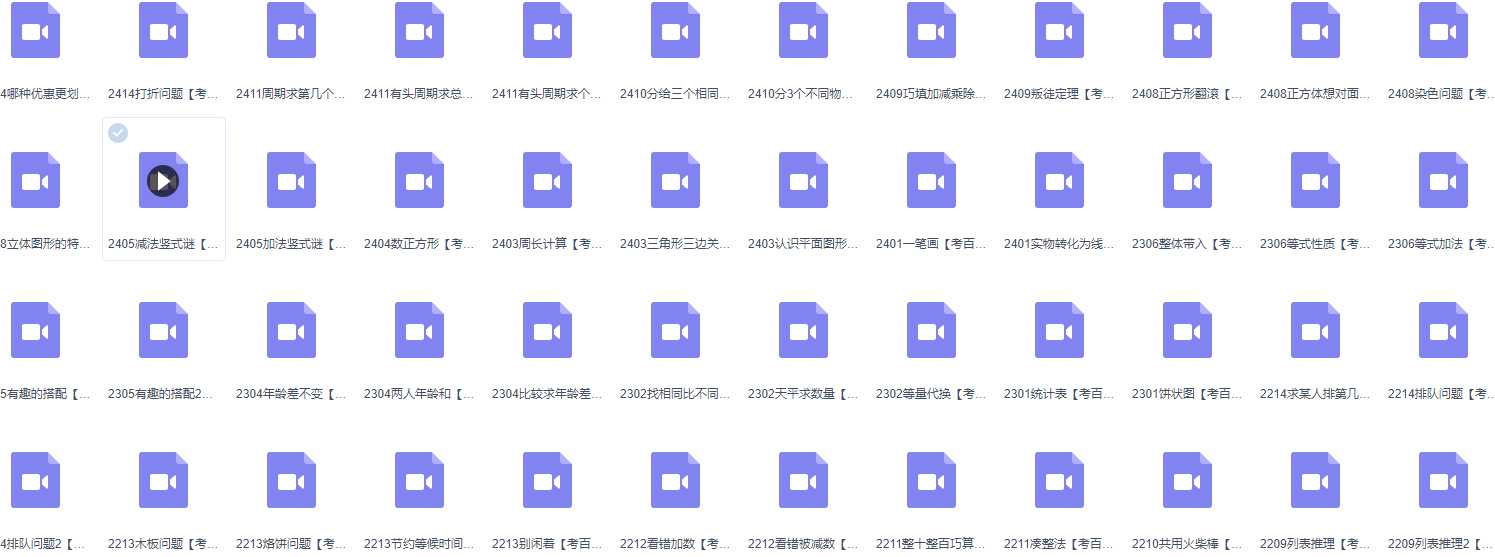Open the 2301统计表 video file
The image size is (1495, 557).
pos(1059,331)
